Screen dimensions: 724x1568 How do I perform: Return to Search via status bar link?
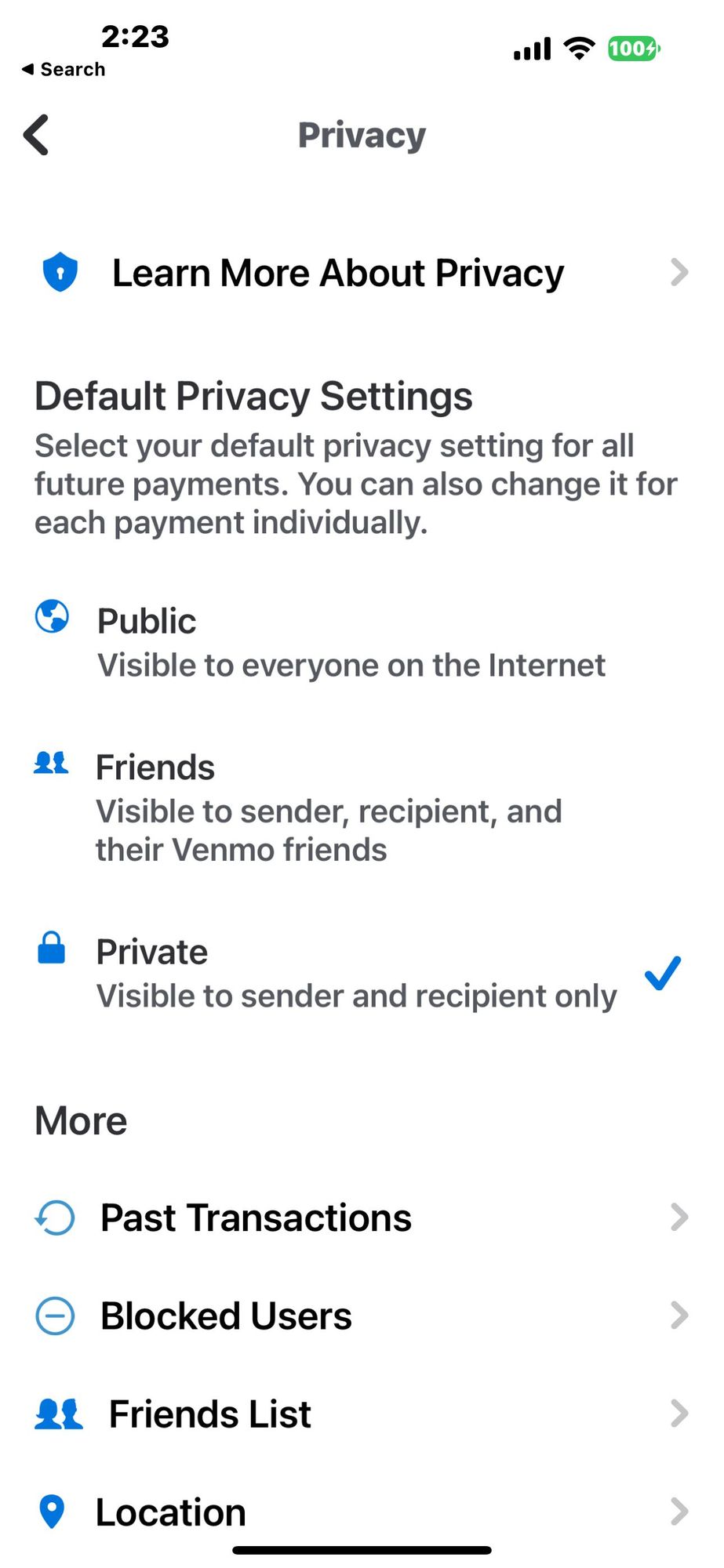coord(64,69)
